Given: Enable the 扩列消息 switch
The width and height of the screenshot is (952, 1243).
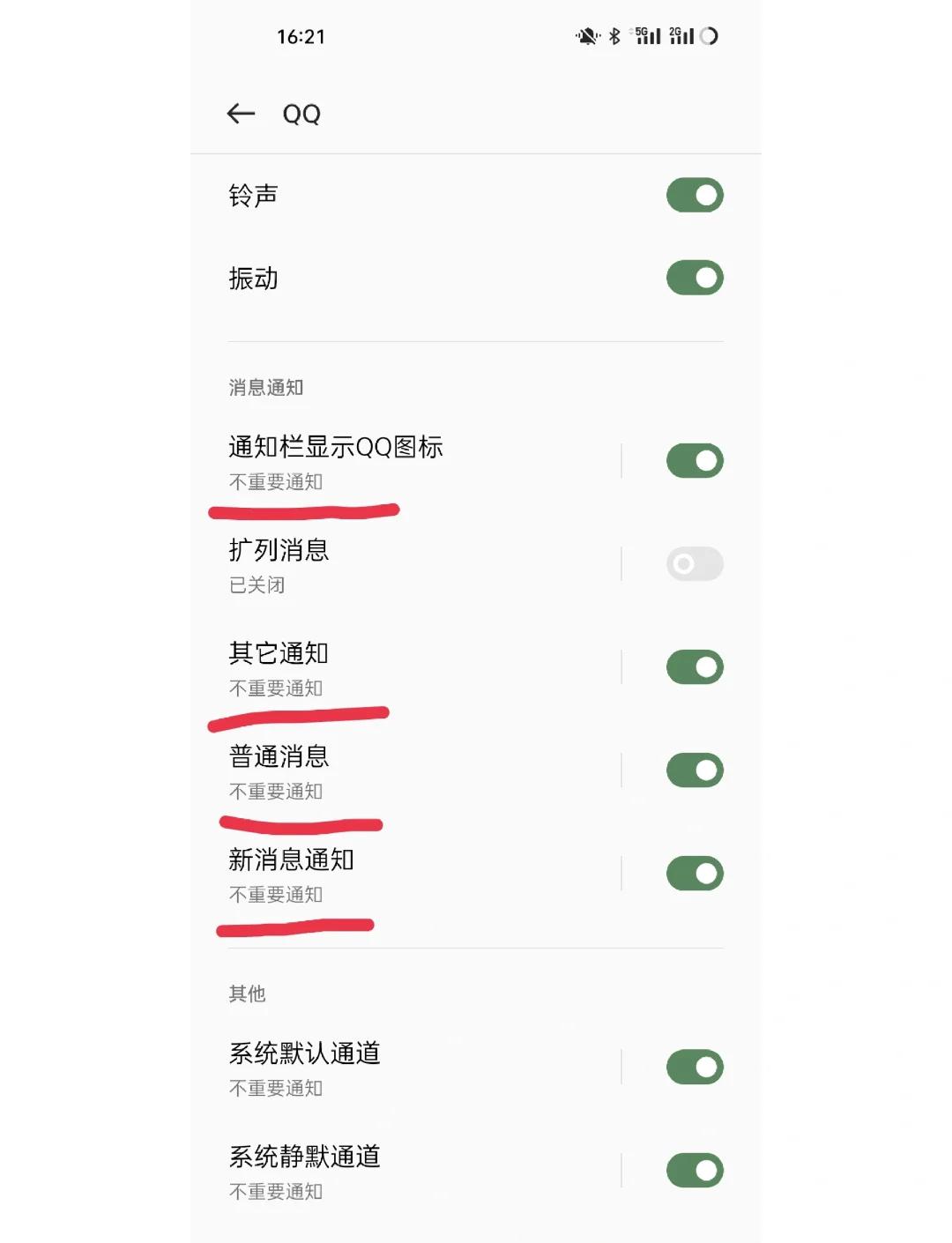Looking at the screenshot, I should (694, 563).
